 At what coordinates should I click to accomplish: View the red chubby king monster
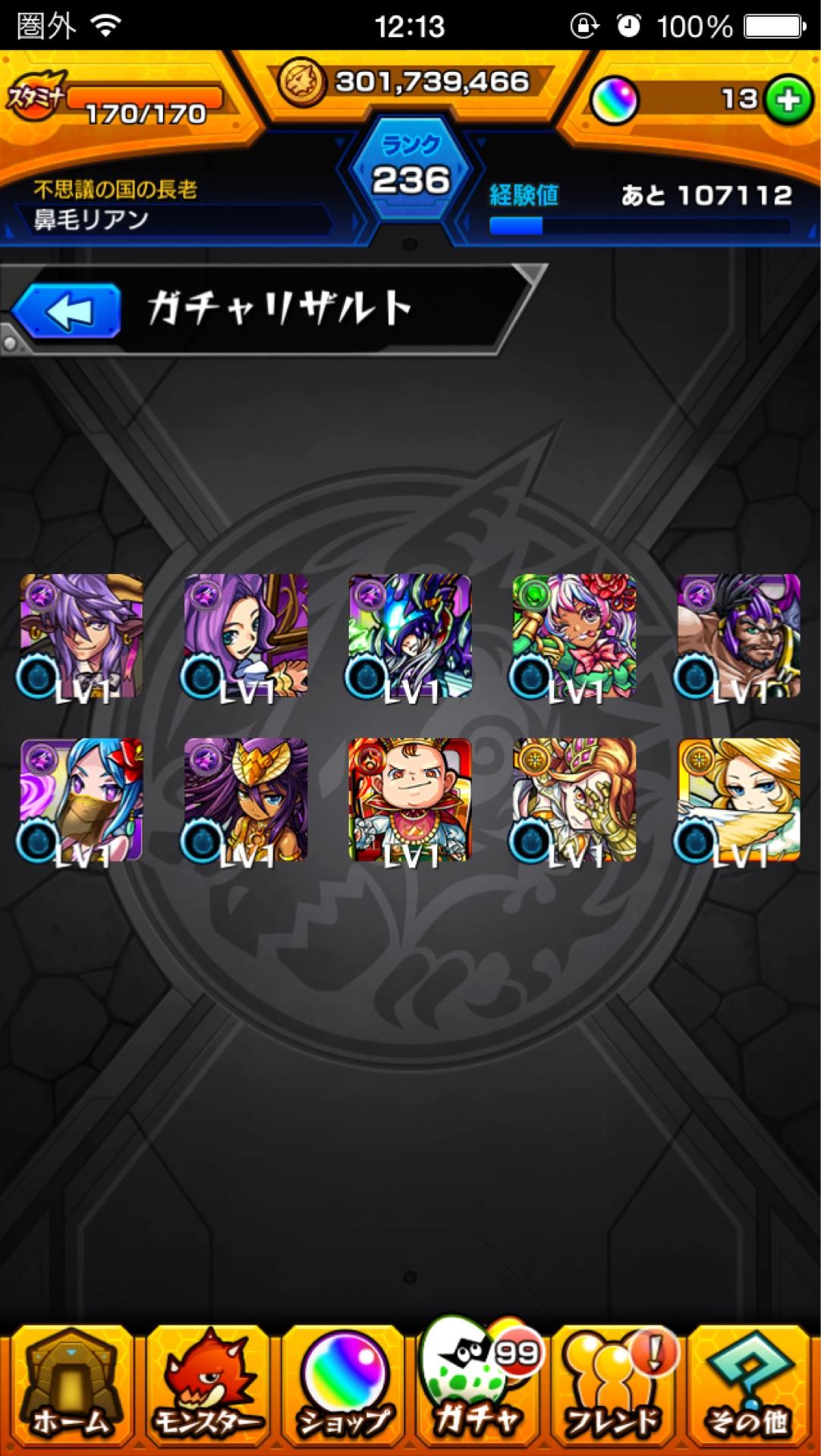[410, 800]
